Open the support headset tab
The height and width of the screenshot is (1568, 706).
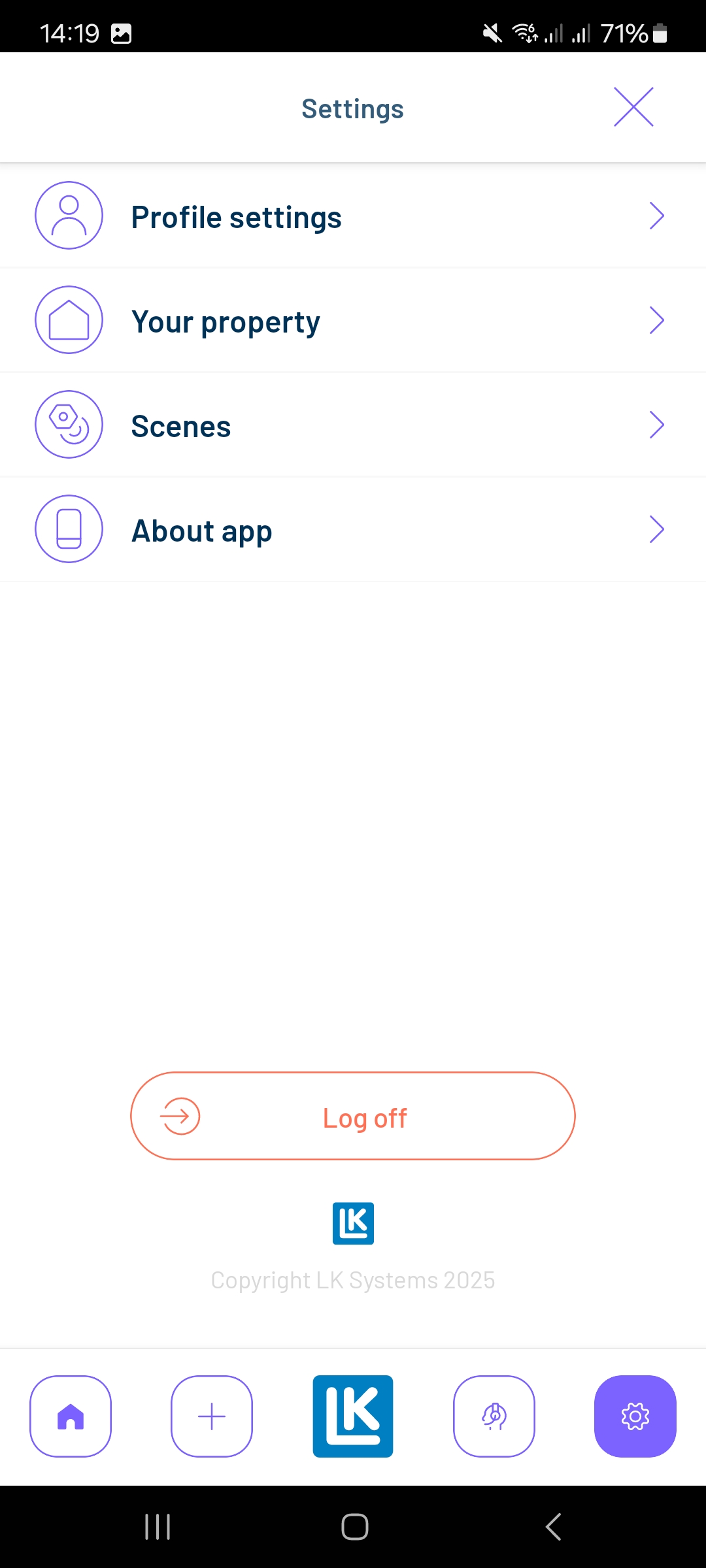coord(494,1416)
